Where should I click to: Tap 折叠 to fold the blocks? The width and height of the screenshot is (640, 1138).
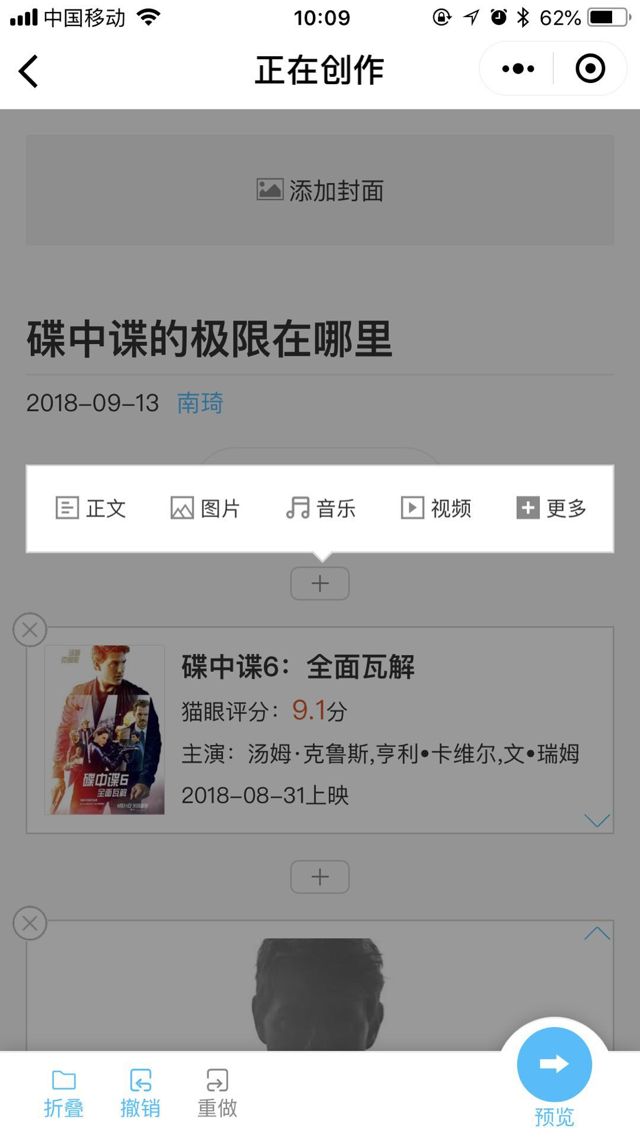pyautogui.click(x=64, y=1093)
